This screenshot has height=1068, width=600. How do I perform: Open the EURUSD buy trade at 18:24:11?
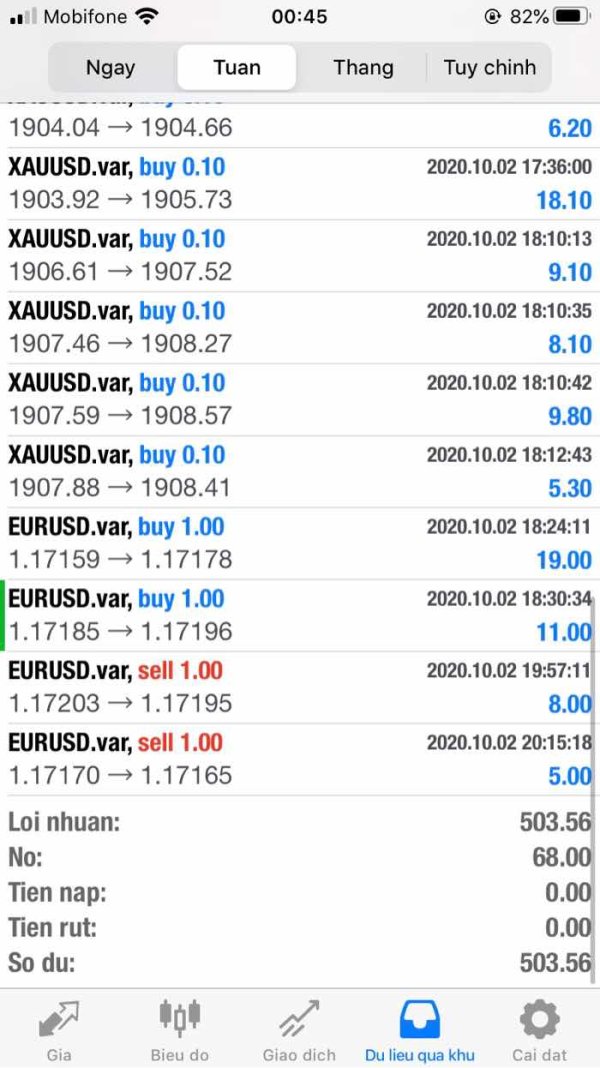(300, 544)
